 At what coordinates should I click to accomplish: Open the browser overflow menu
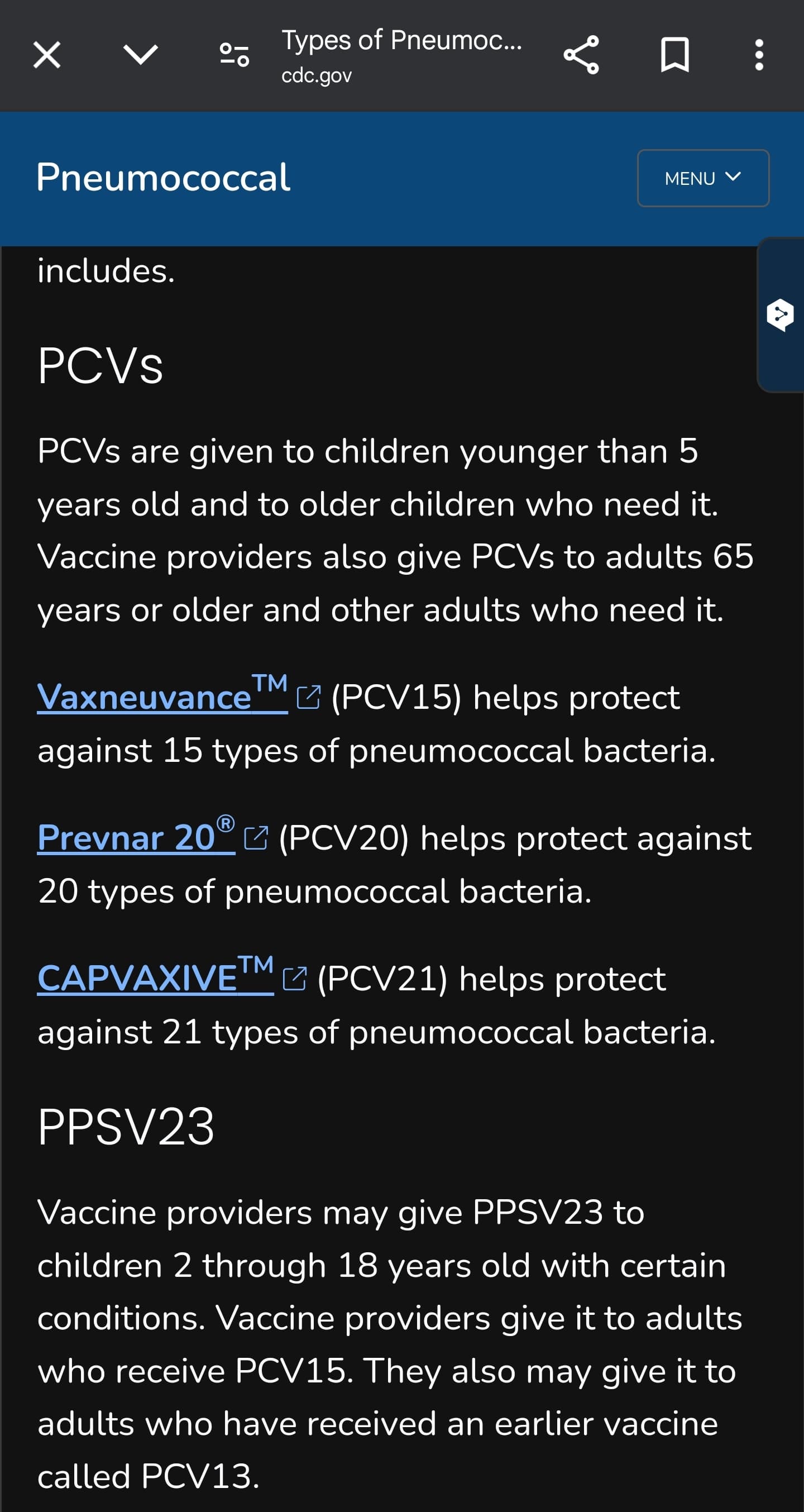pyautogui.click(x=759, y=55)
